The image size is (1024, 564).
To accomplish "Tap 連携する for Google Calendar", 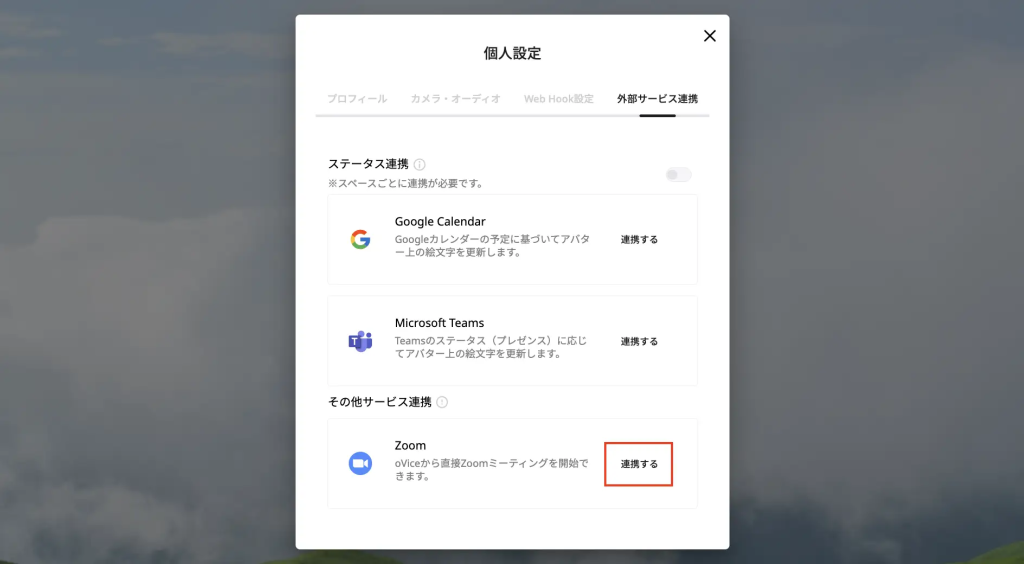I will pos(639,240).
